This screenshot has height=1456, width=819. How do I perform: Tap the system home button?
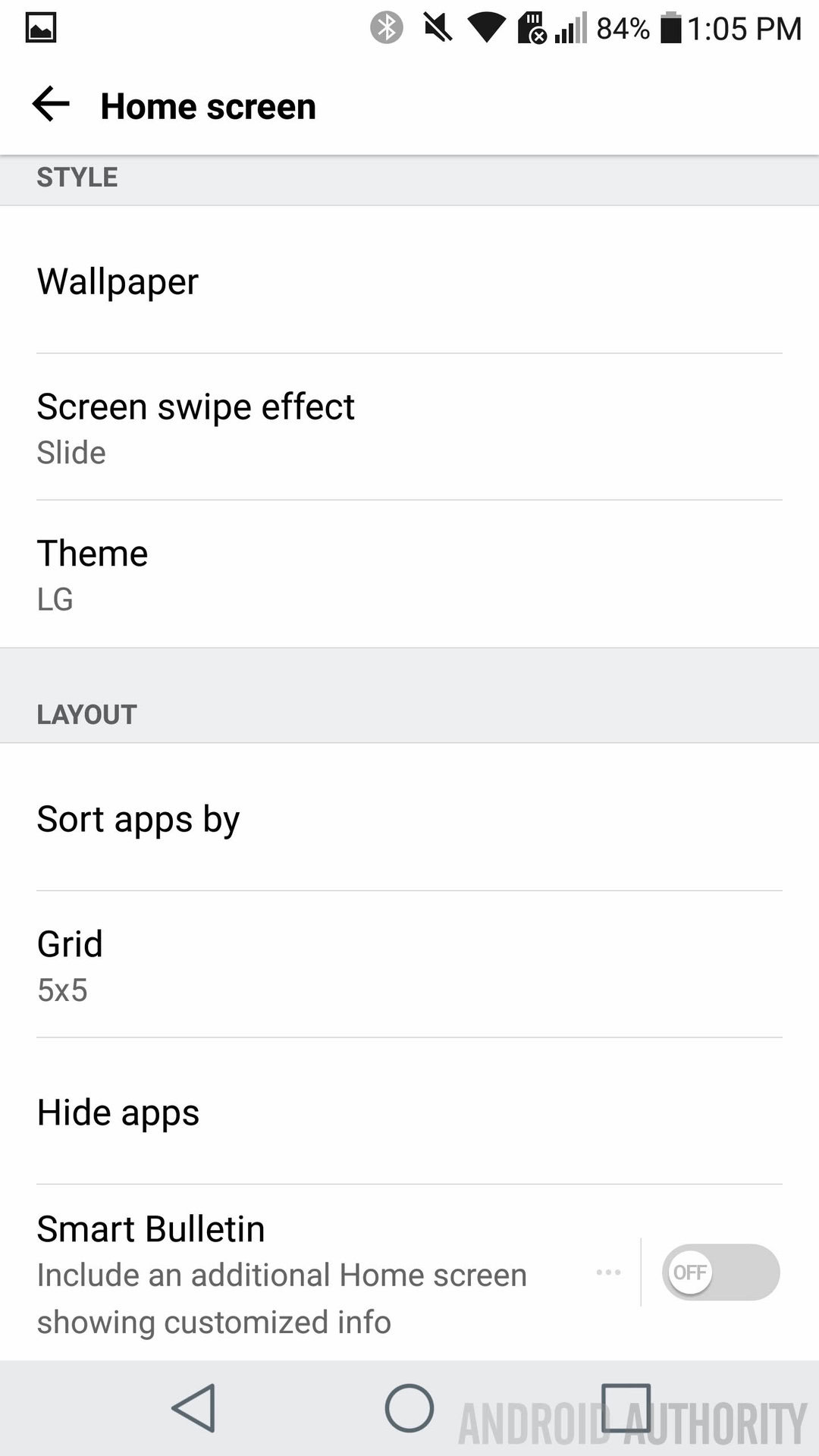(x=409, y=1408)
